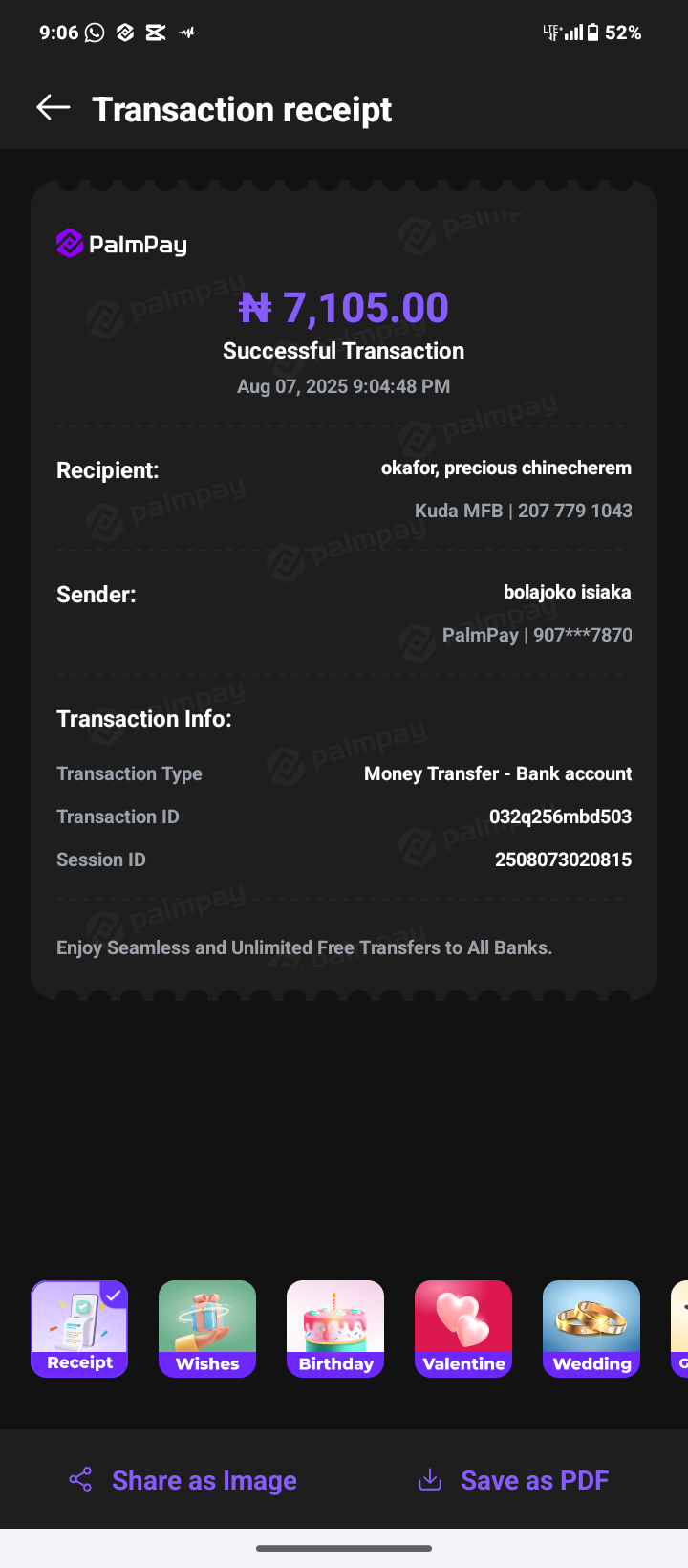Pick the Birthday template
Viewport: 688px width, 1568px height.
[335, 1328]
